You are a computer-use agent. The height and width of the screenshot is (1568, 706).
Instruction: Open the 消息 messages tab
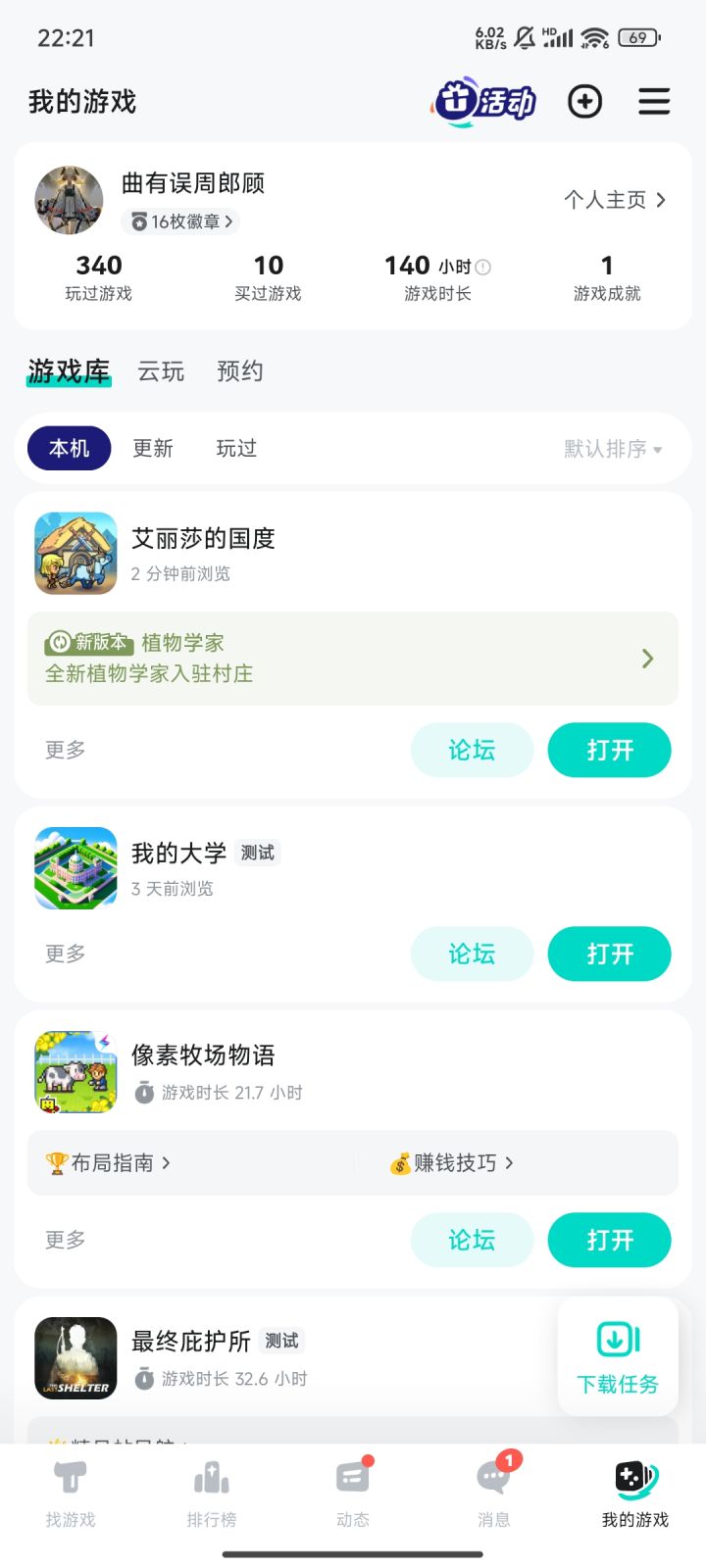[494, 1493]
